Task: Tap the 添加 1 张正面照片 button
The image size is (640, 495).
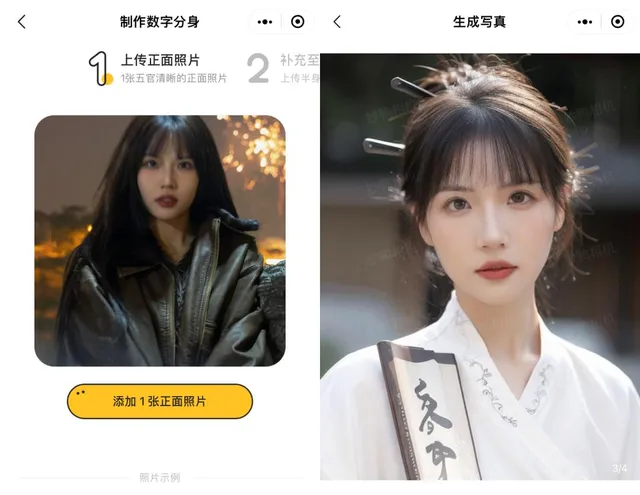Action: 160,401
